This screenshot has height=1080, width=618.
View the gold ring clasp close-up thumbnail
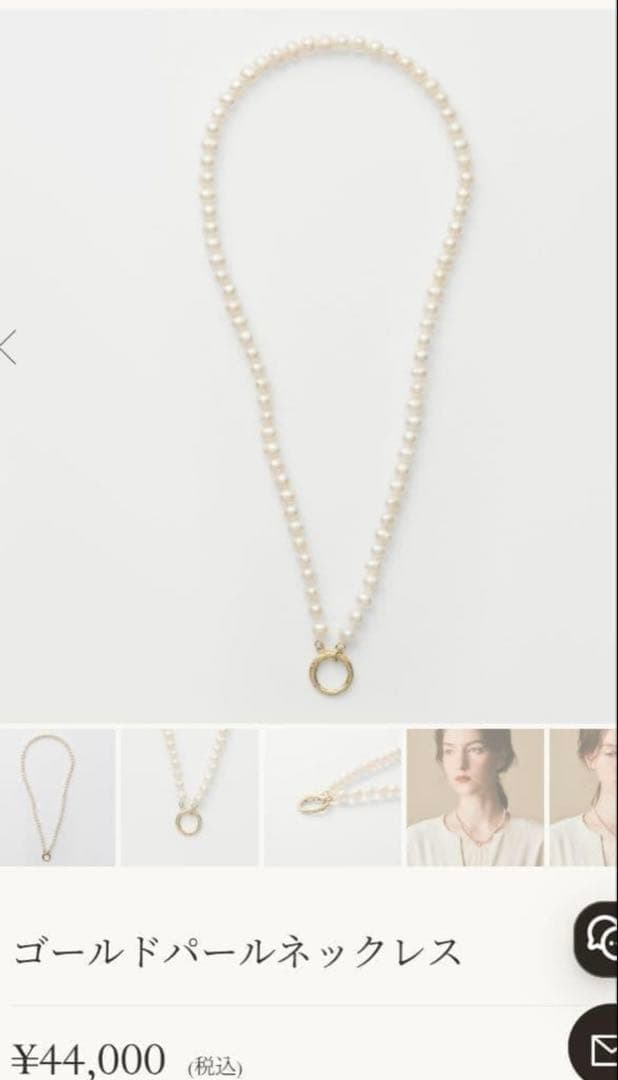190,798
